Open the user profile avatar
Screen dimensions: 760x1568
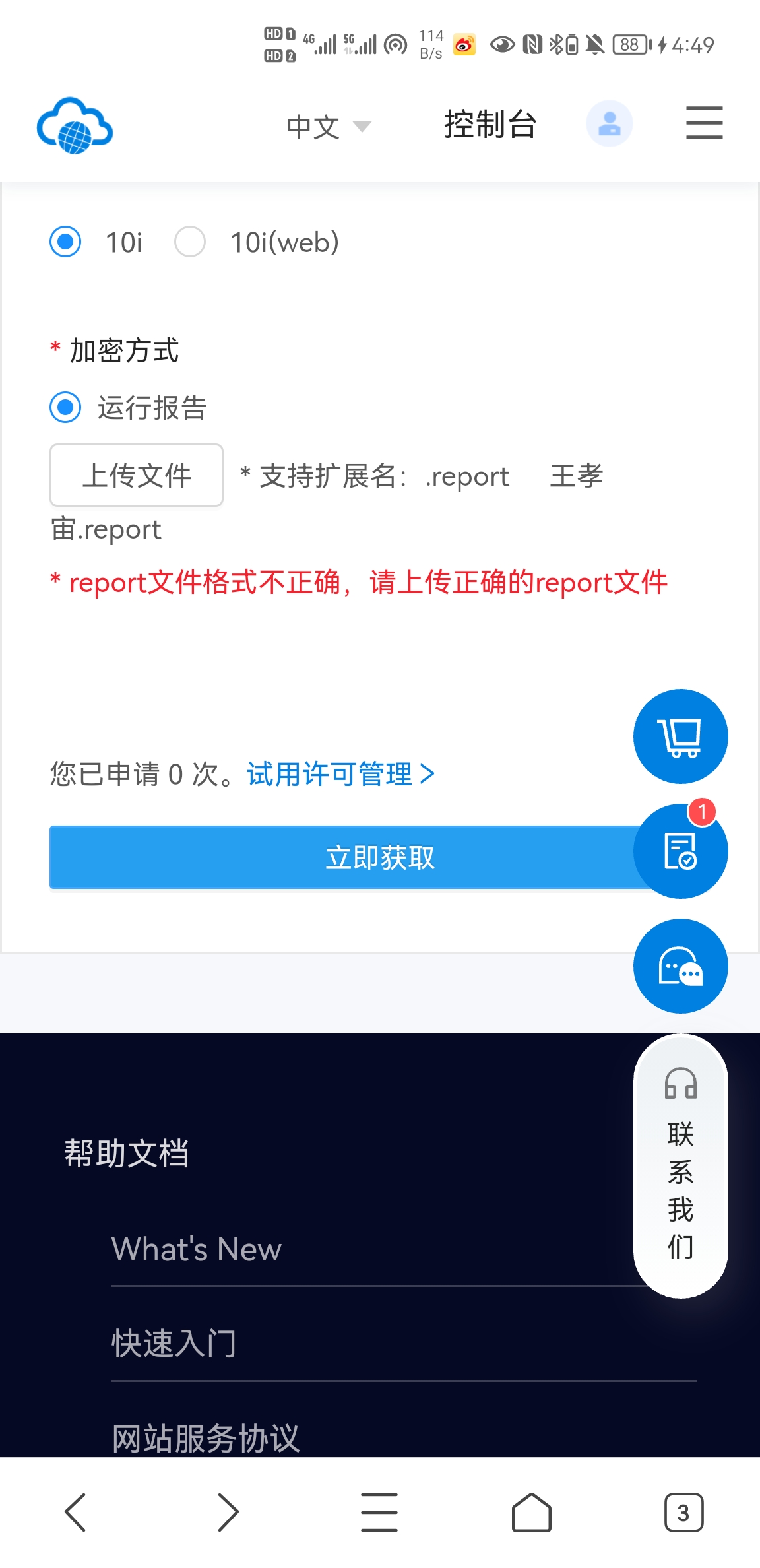[x=609, y=123]
